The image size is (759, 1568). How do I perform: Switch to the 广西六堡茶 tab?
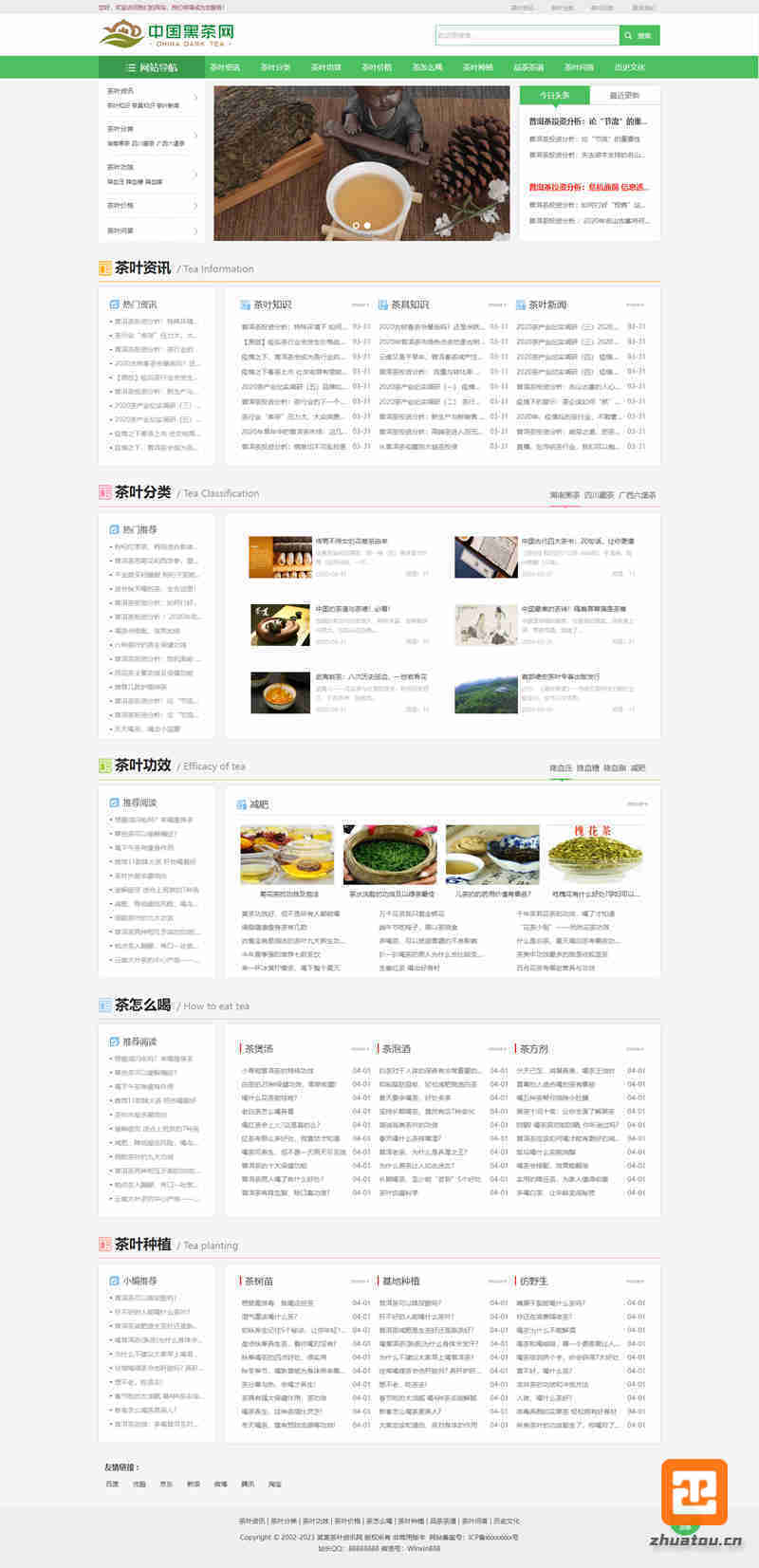tap(637, 495)
